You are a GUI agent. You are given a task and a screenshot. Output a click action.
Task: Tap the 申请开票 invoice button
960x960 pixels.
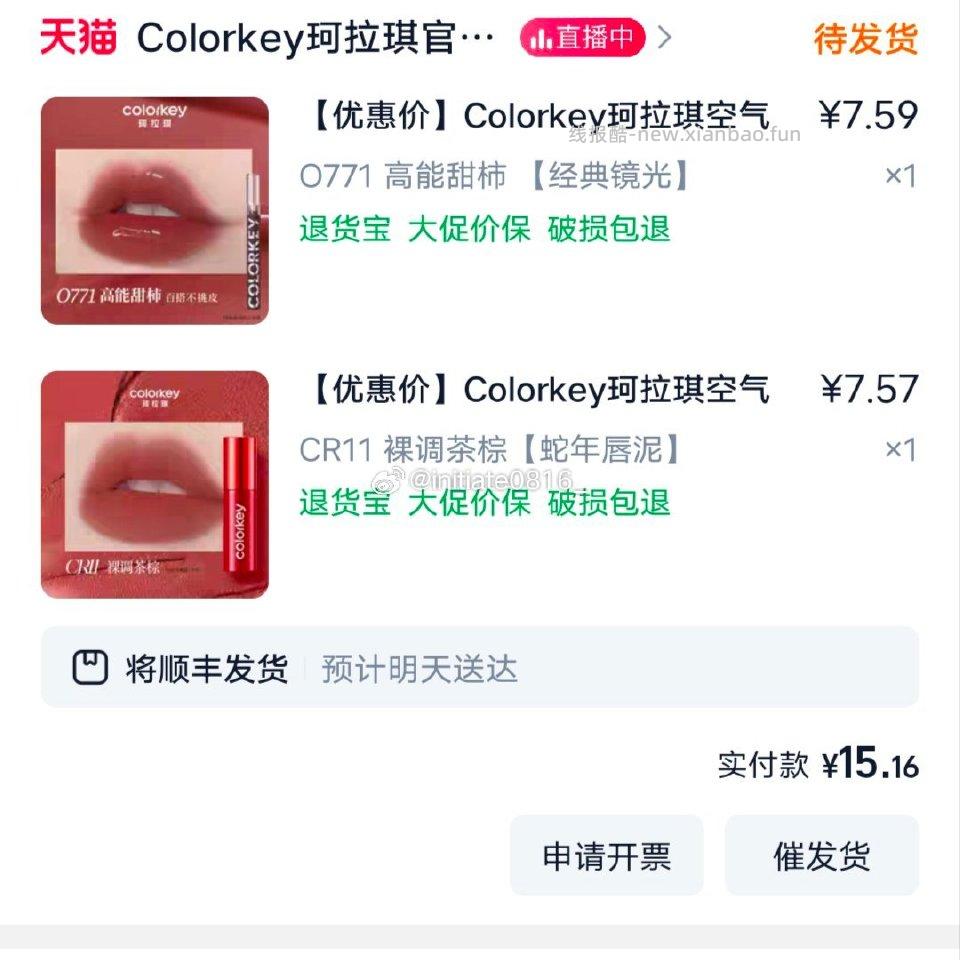[606, 856]
